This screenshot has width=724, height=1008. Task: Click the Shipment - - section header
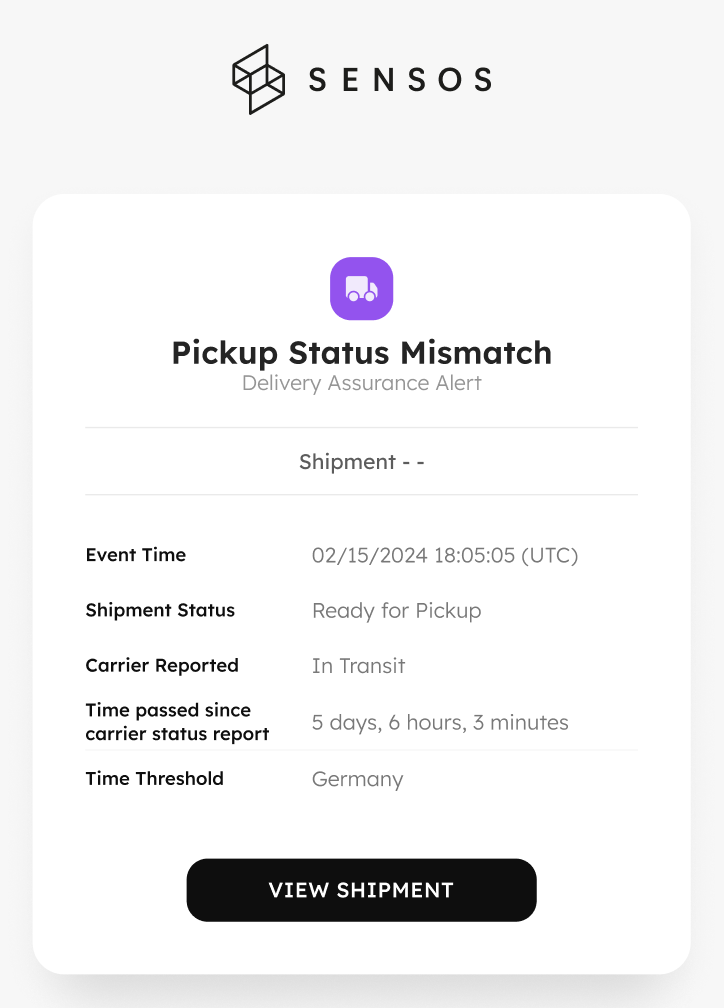click(361, 461)
